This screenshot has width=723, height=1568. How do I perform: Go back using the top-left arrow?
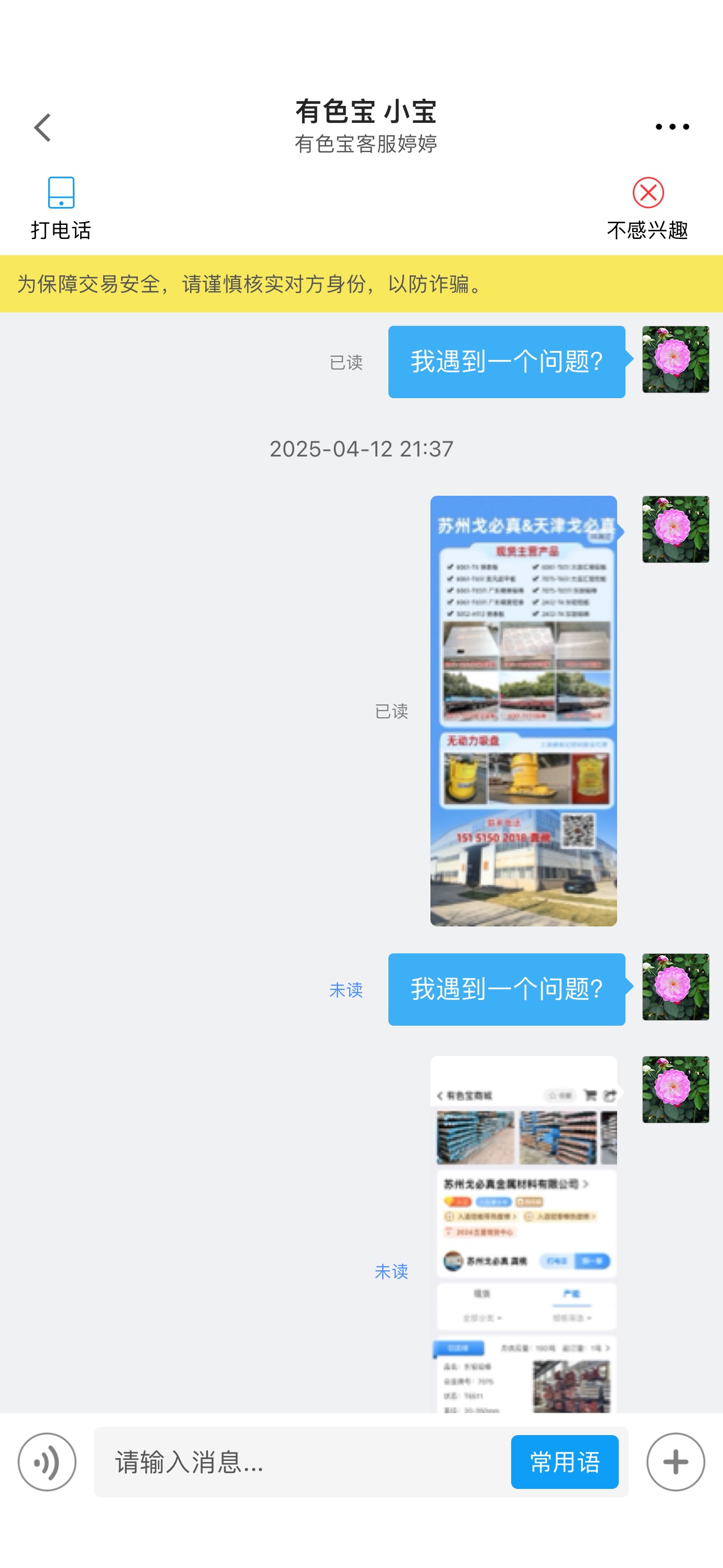click(x=43, y=127)
